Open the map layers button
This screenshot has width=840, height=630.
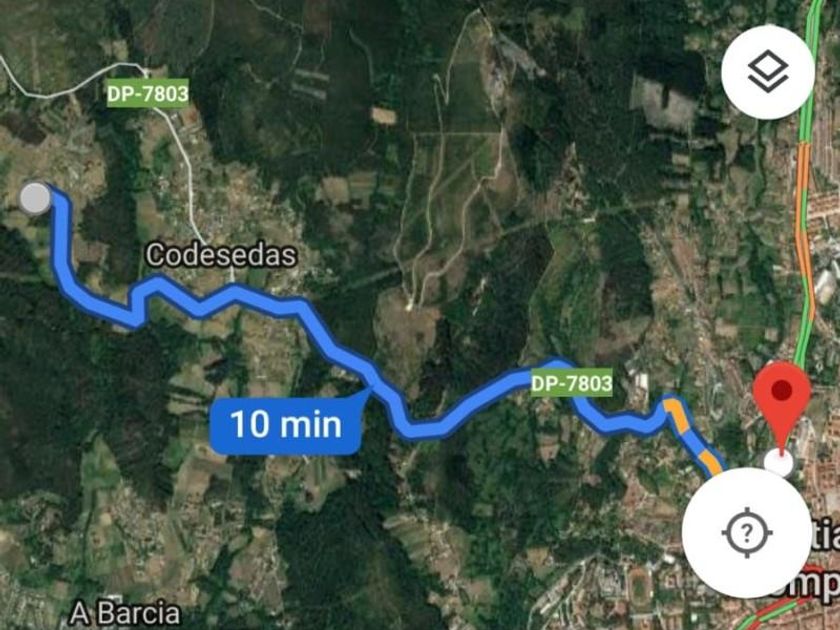768,71
